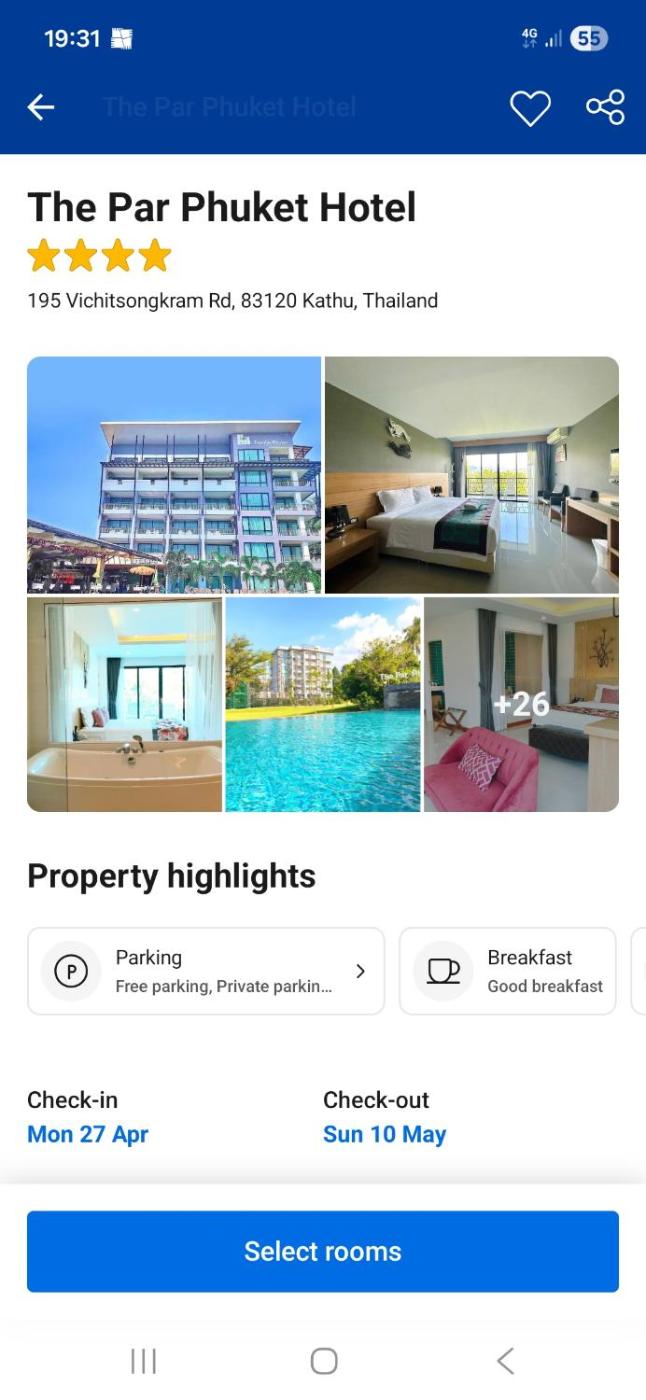
Task: Open the Parking highlight card
Action: point(206,971)
